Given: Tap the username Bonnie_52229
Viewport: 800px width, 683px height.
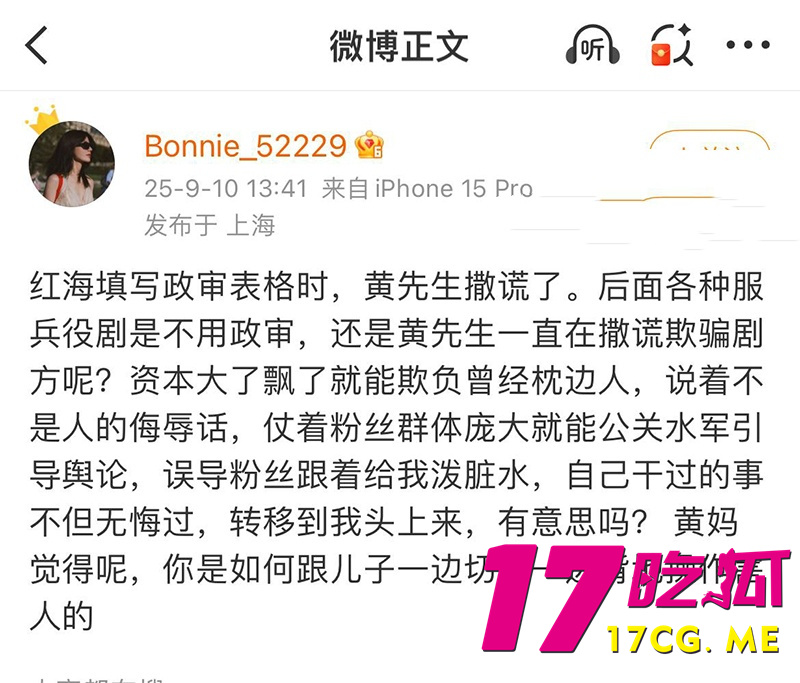Looking at the screenshot, I should 245,146.
